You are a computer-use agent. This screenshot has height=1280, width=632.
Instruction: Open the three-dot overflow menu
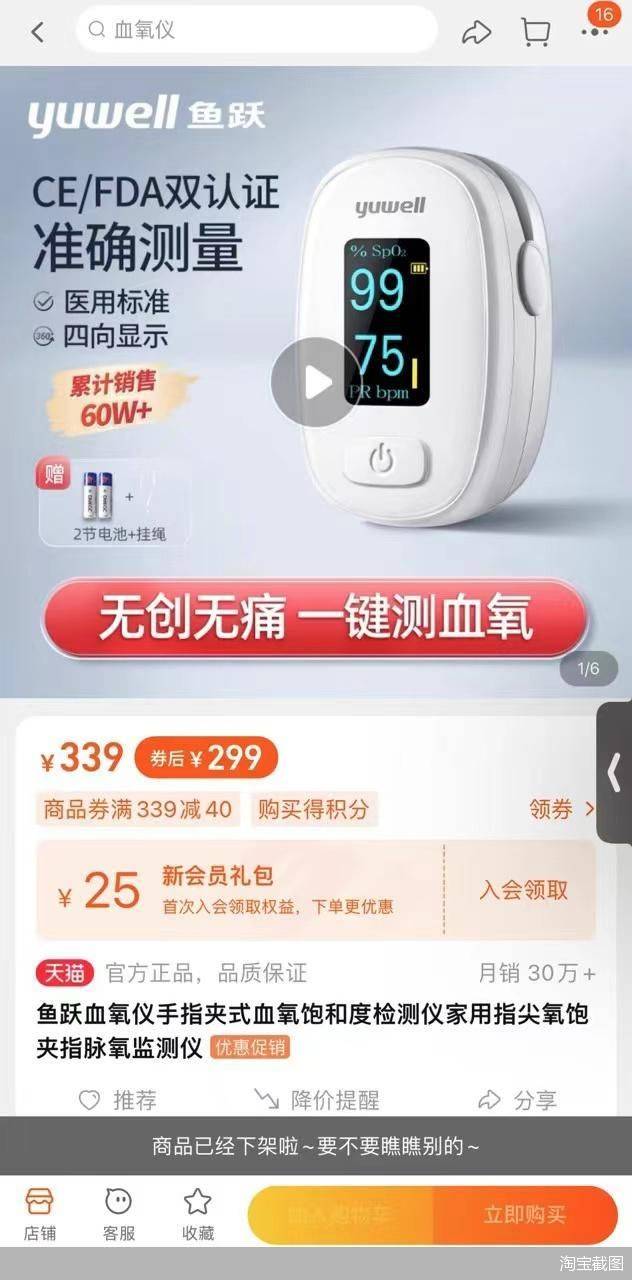coord(595,32)
